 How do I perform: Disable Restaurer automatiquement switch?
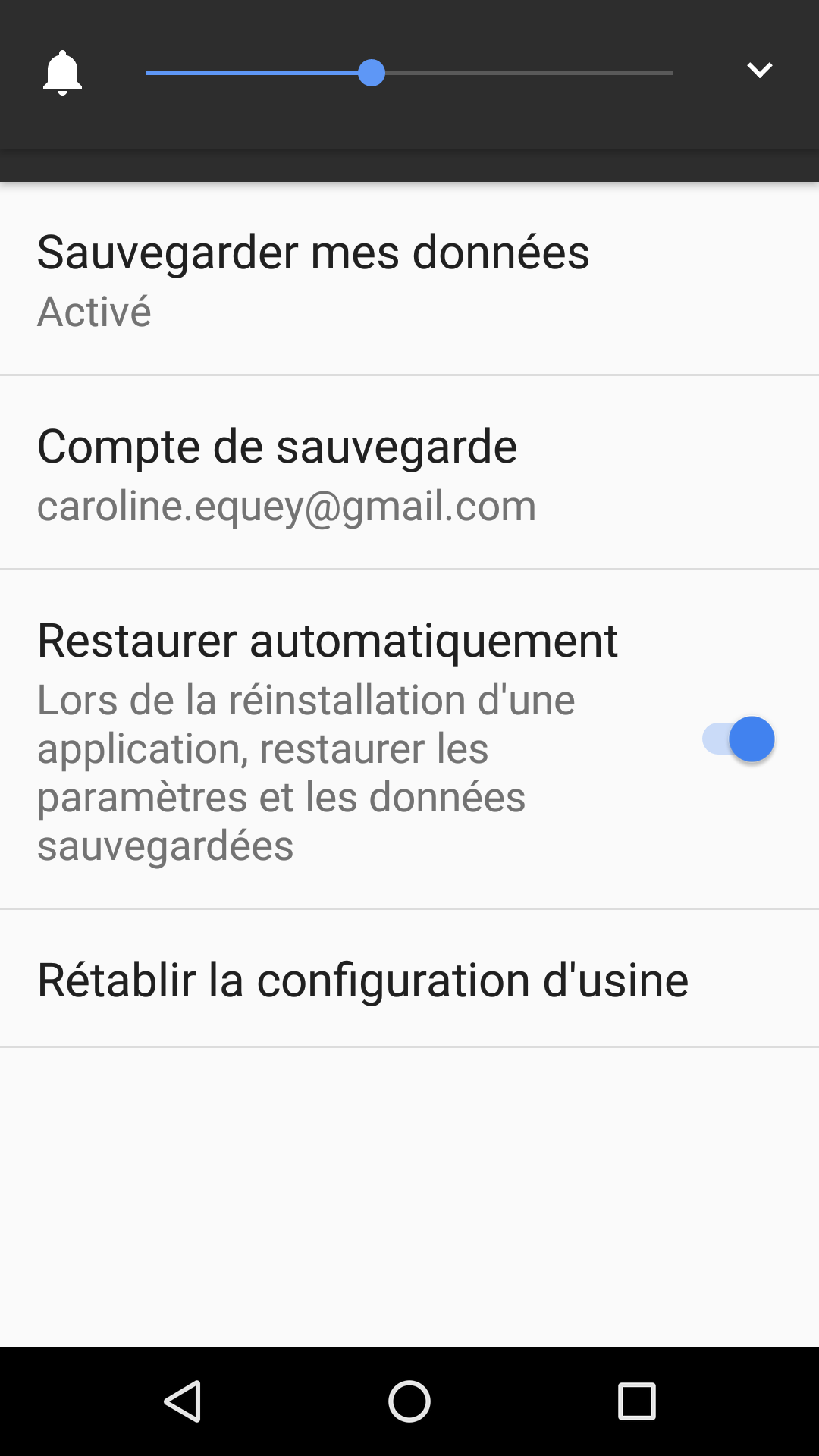tap(738, 739)
